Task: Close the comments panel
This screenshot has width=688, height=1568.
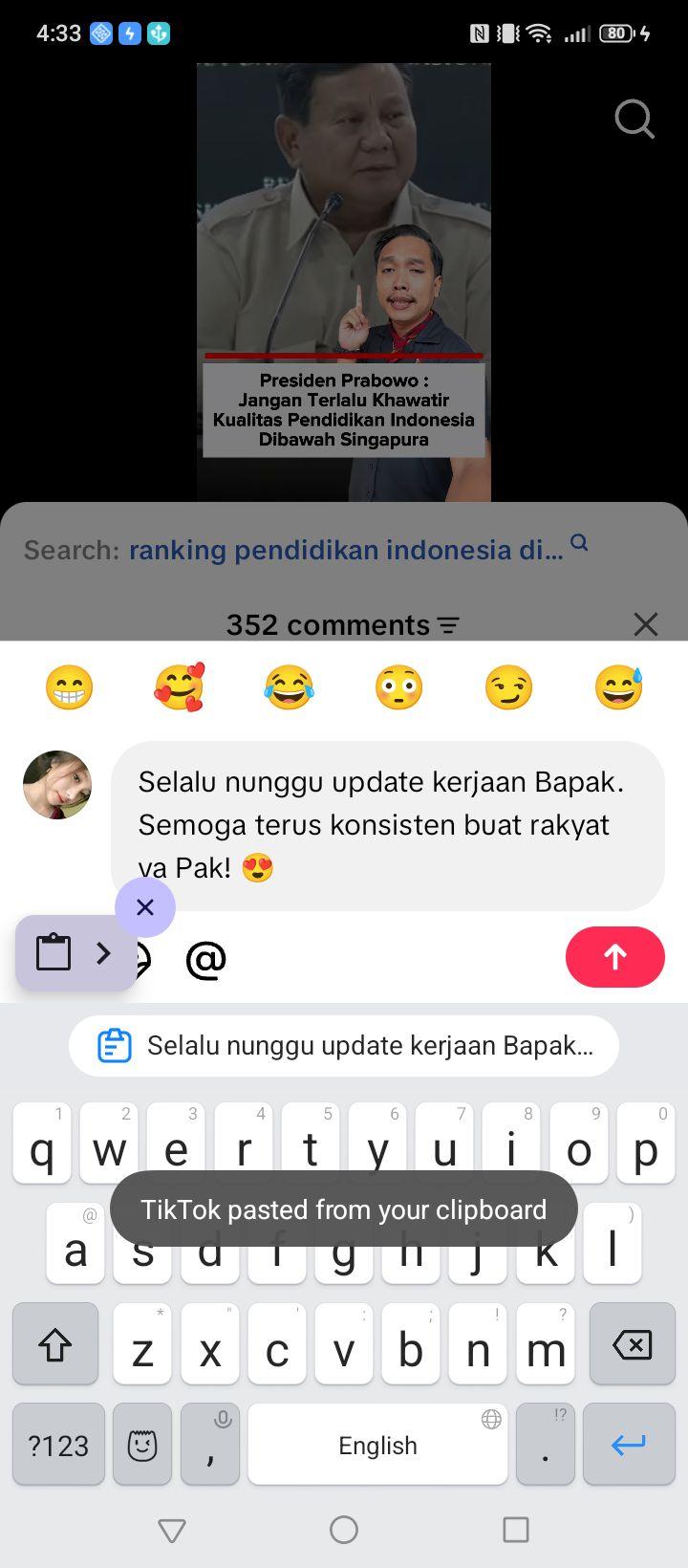Action: click(646, 624)
